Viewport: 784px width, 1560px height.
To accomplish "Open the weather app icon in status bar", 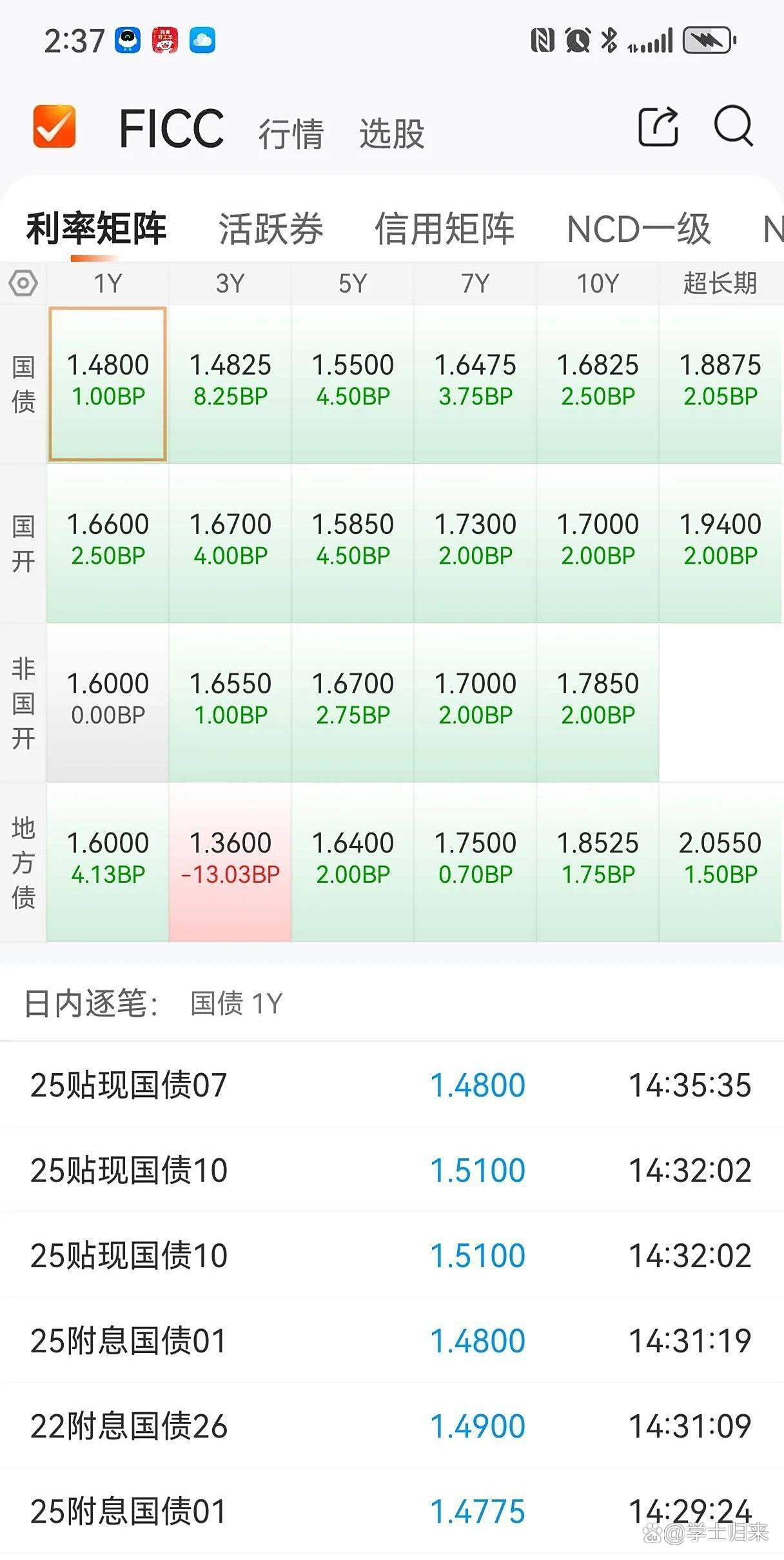I will click(202, 41).
